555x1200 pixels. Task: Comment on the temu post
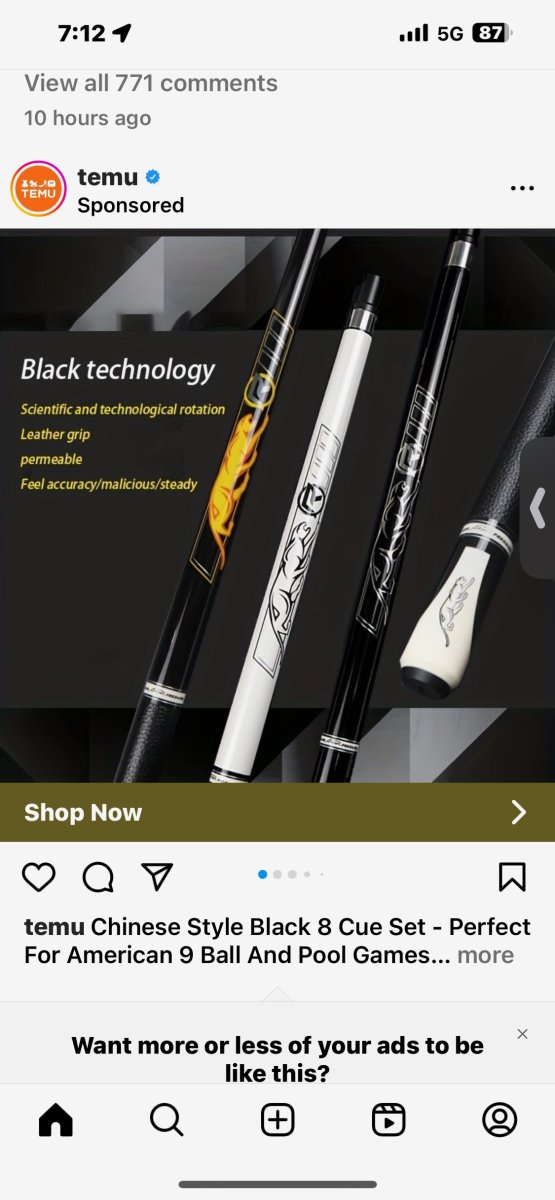pyautogui.click(x=98, y=877)
